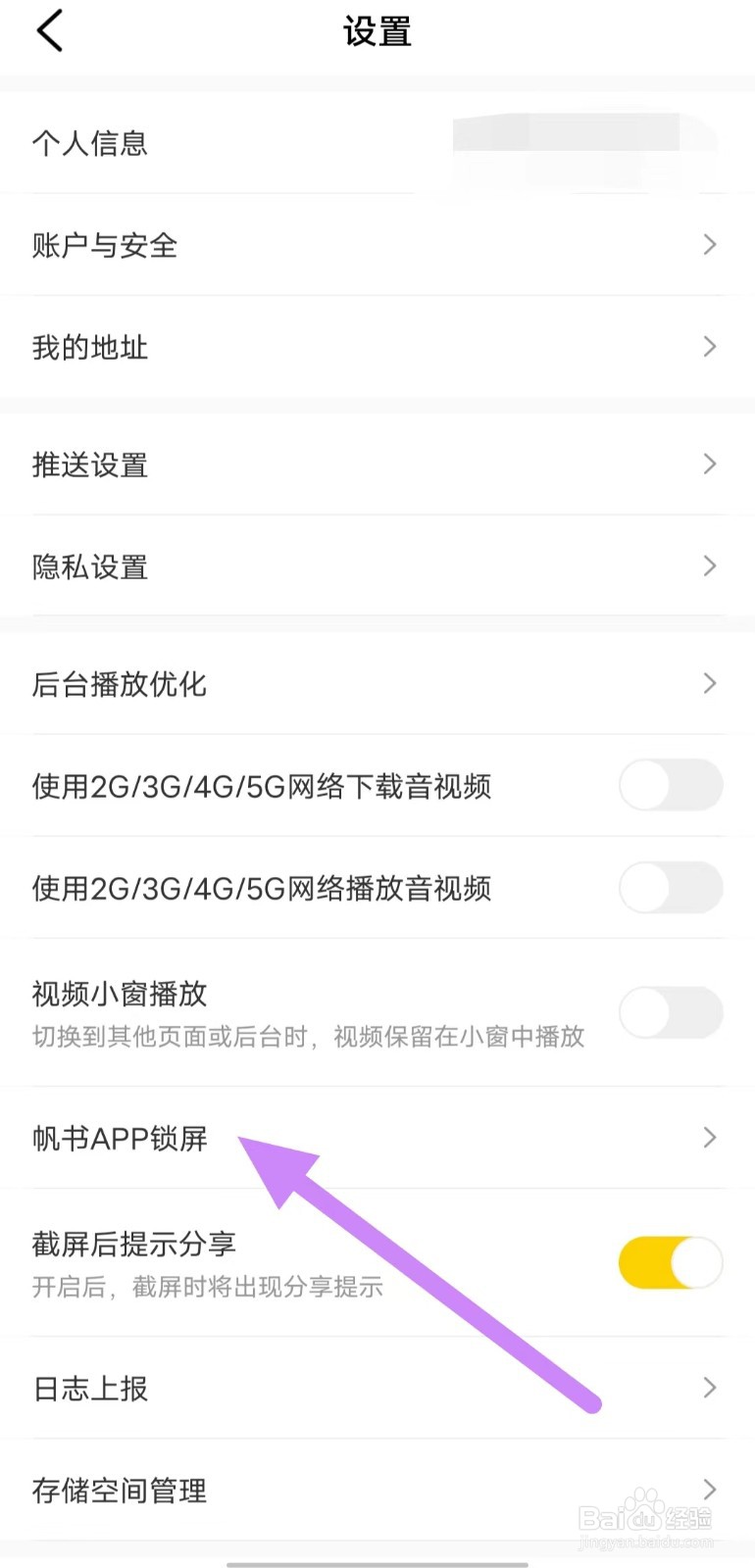Open 账户与安全 account and security
Viewport: 755px width, 1568px height.
tap(104, 245)
